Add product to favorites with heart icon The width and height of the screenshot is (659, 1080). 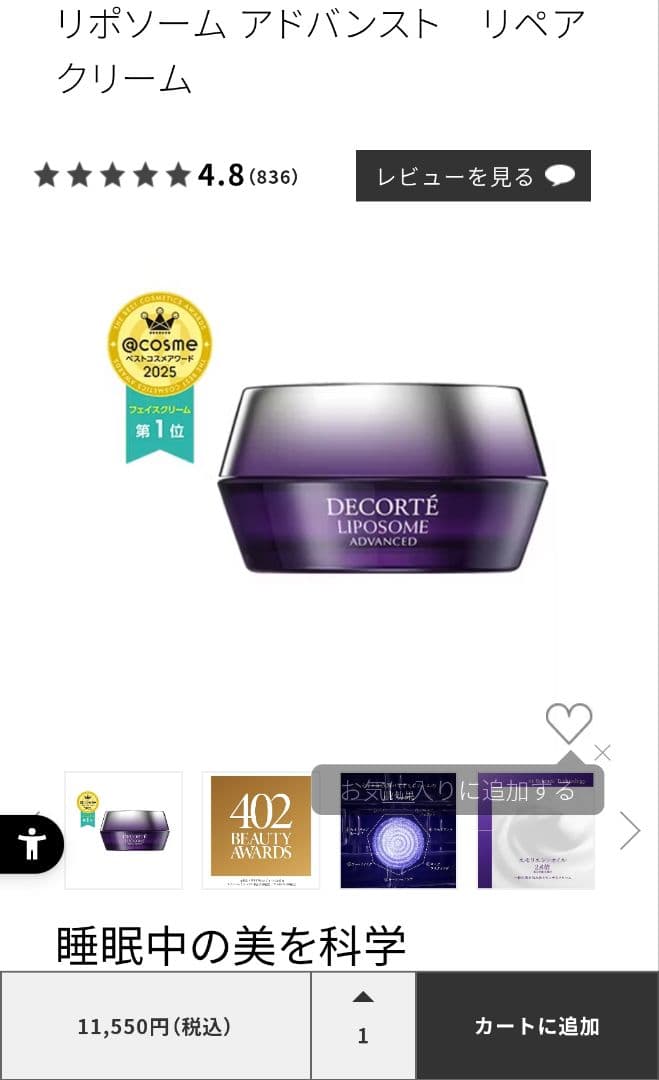tap(569, 722)
